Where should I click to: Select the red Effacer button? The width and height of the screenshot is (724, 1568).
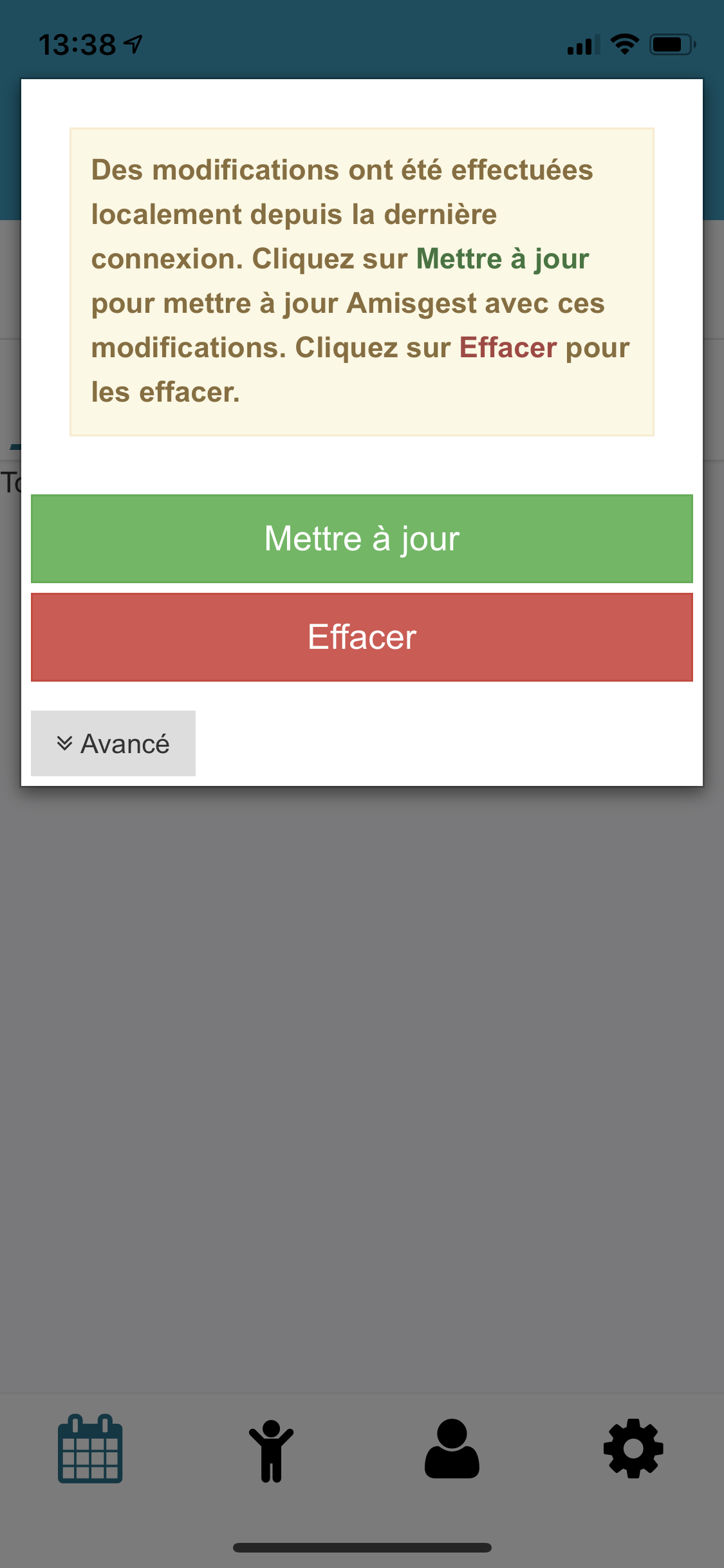click(x=362, y=637)
